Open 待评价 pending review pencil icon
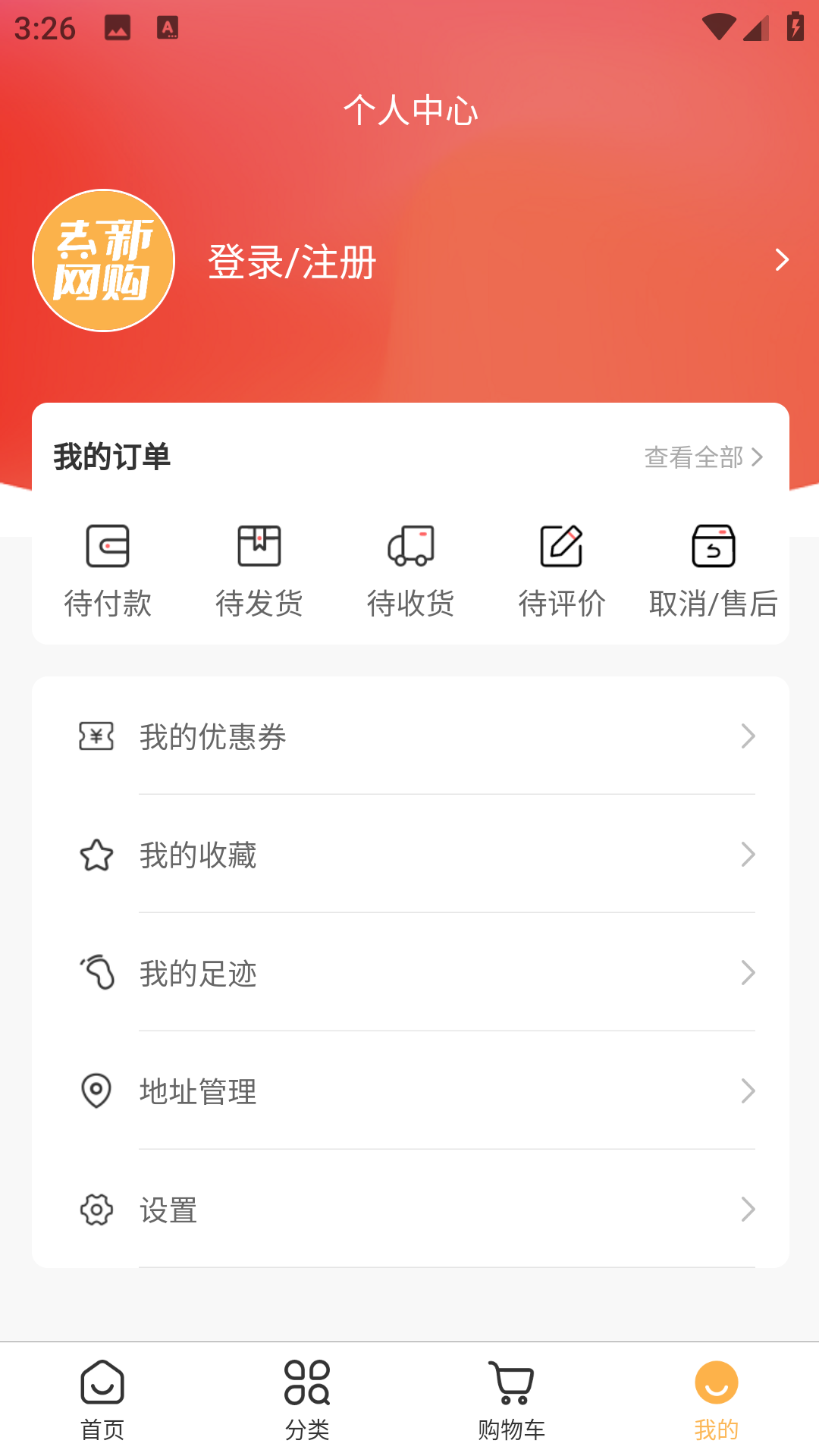Viewport: 819px width, 1456px height. click(562, 546)
